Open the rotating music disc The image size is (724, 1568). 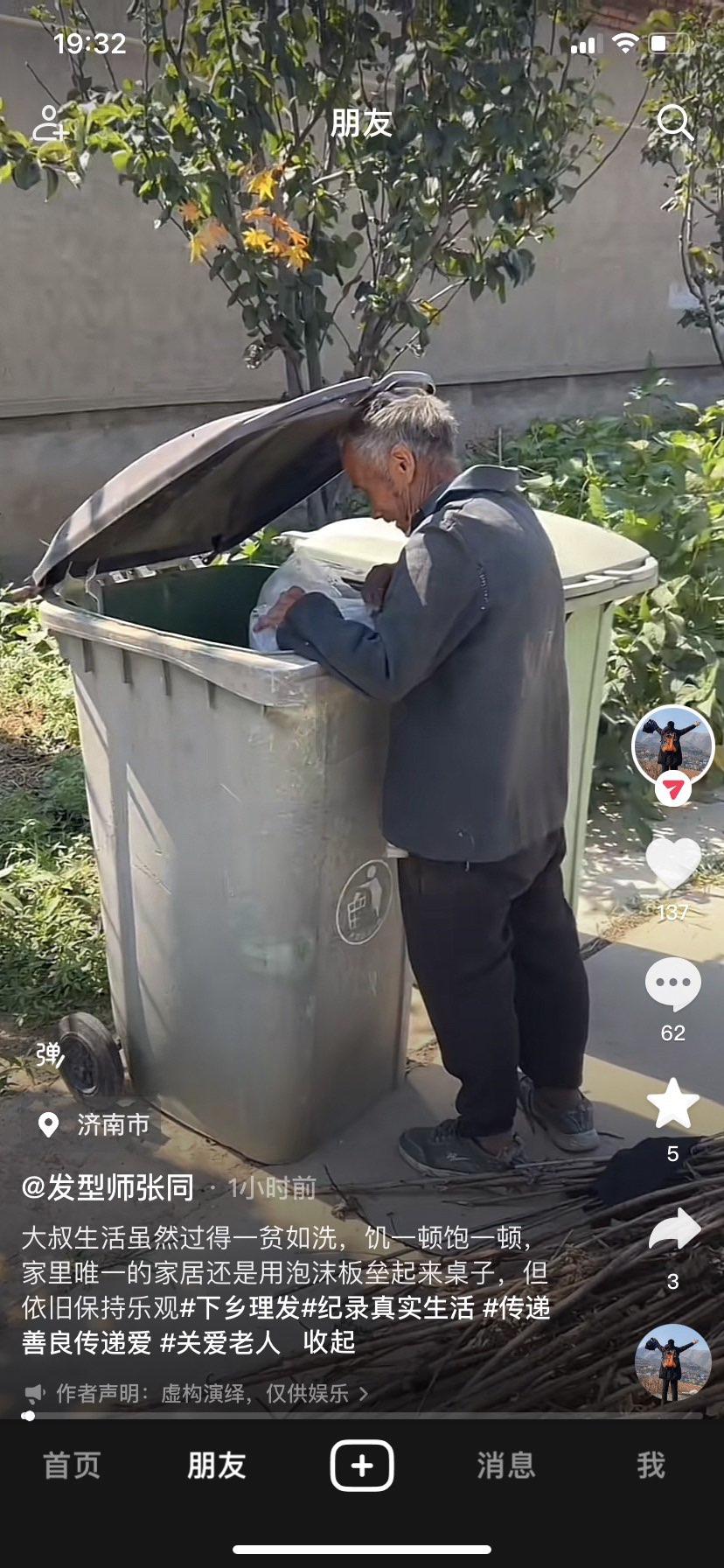tap(672, 1363)
